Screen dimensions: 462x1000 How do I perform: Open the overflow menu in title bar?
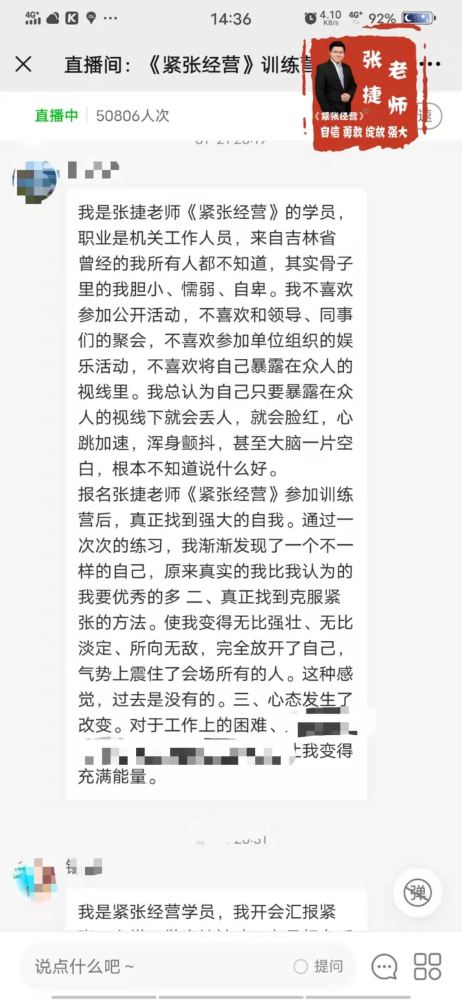tap(433, 64)
